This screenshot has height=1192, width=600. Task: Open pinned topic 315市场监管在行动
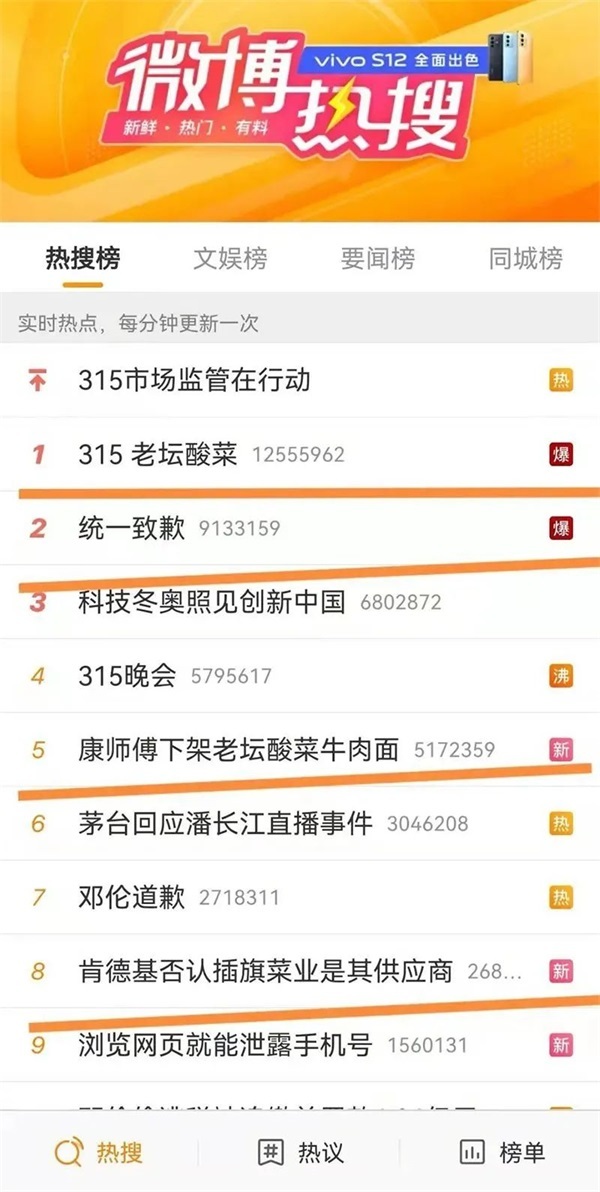coord(194,380)
